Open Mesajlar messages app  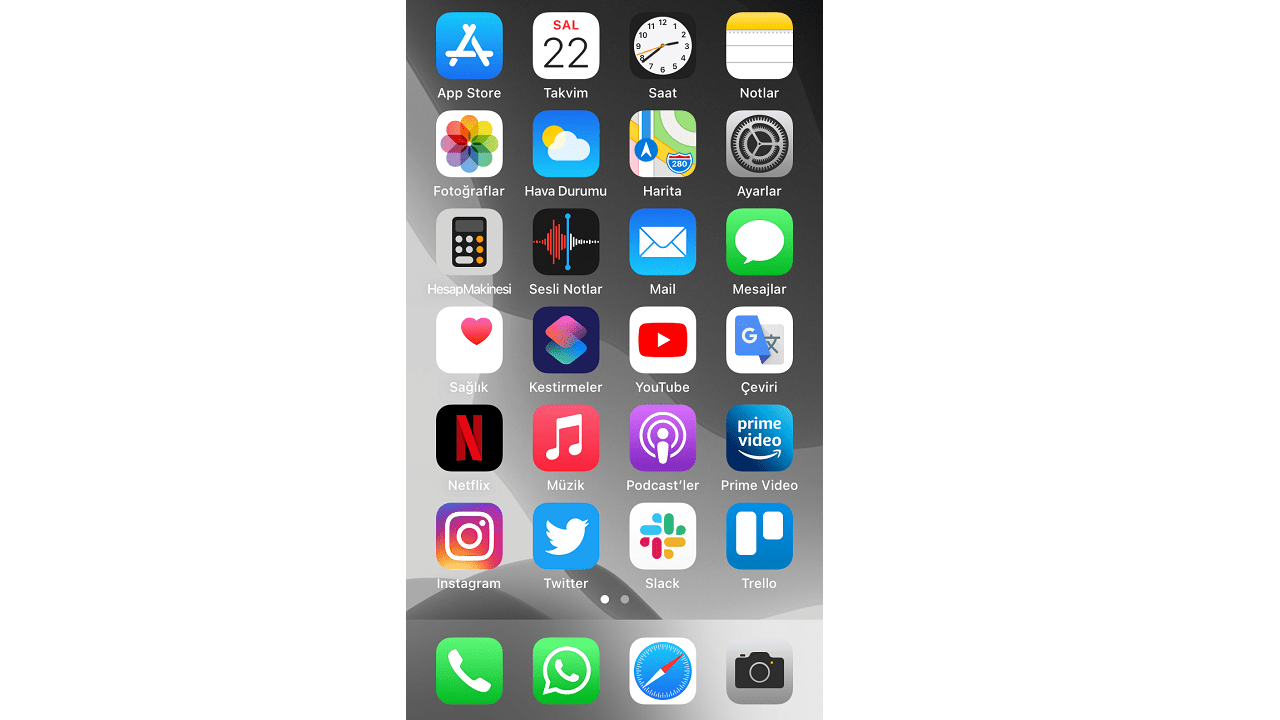759,242
